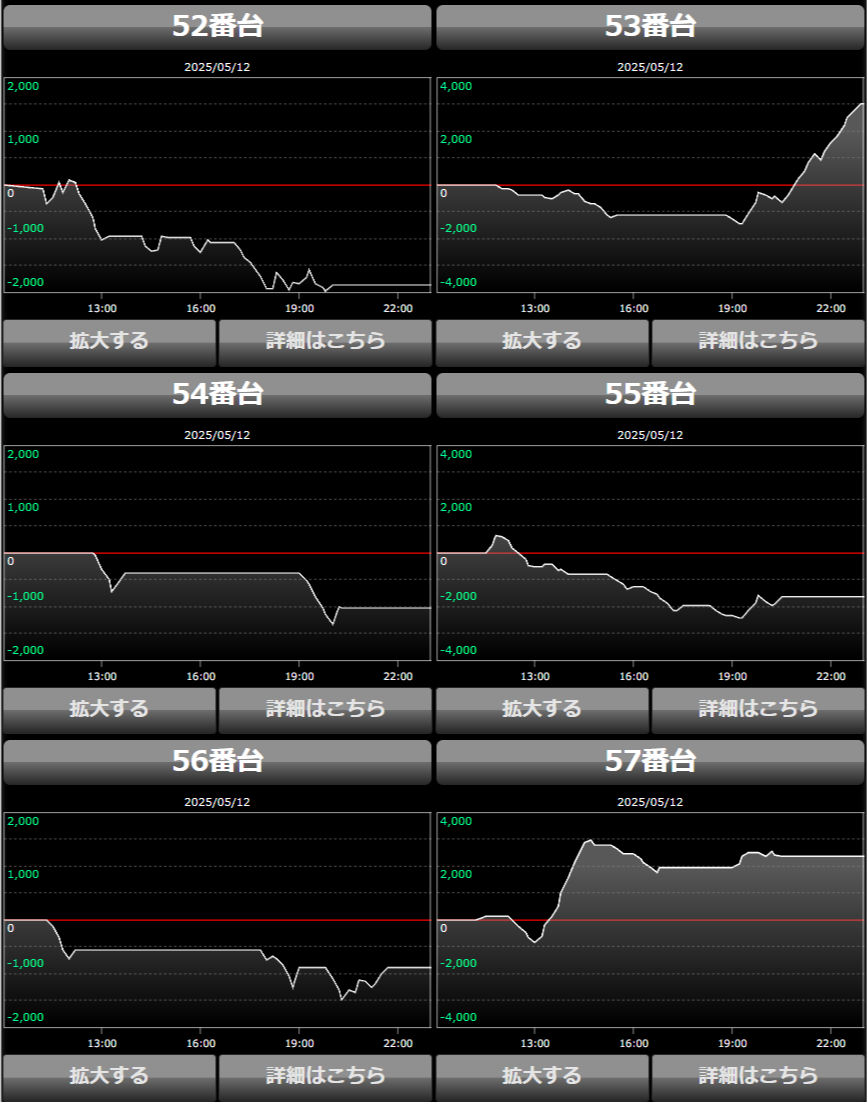Open details page for 56番台
Image resolution: width=867 pixels, height=1102 pixels.
tap(325, 1077)
